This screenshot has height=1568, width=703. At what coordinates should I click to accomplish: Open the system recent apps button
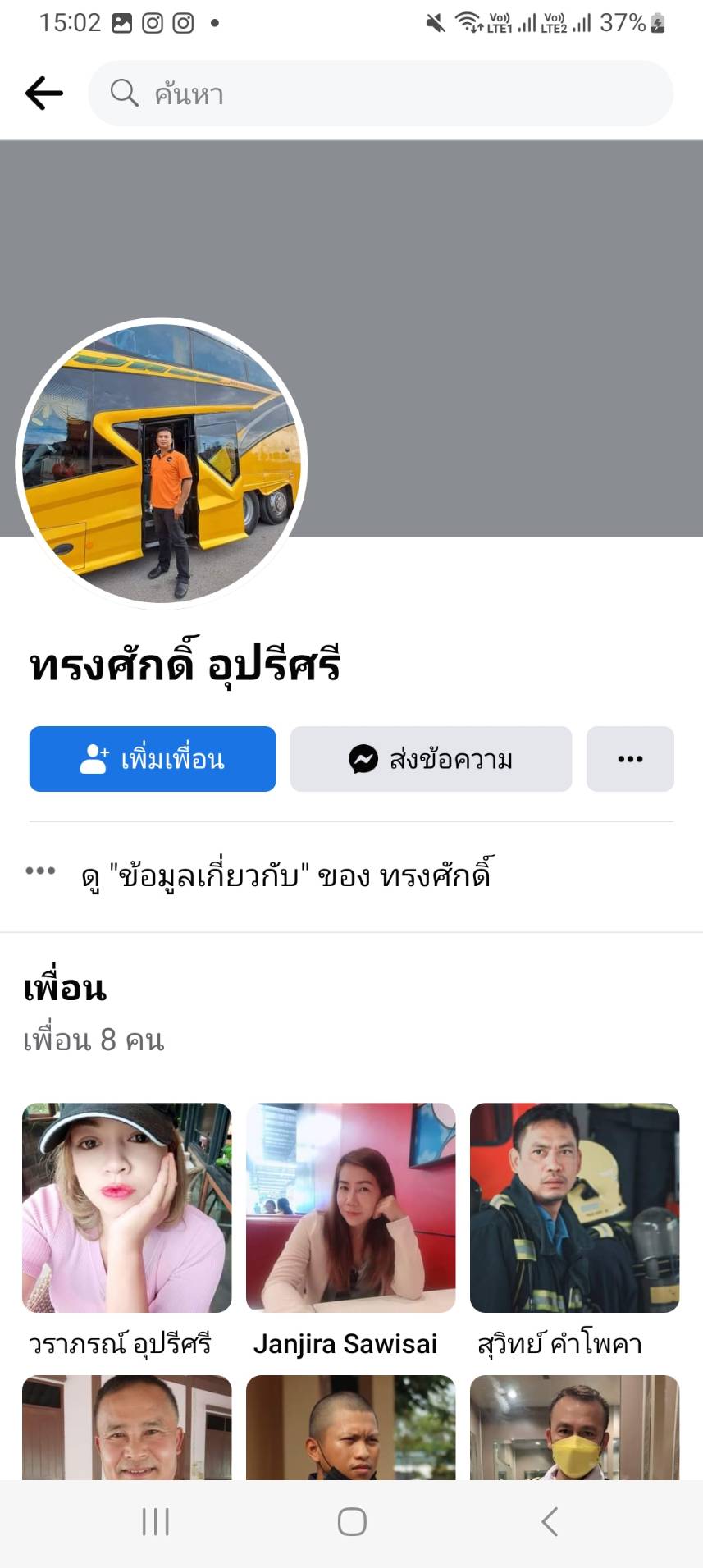155,1522
